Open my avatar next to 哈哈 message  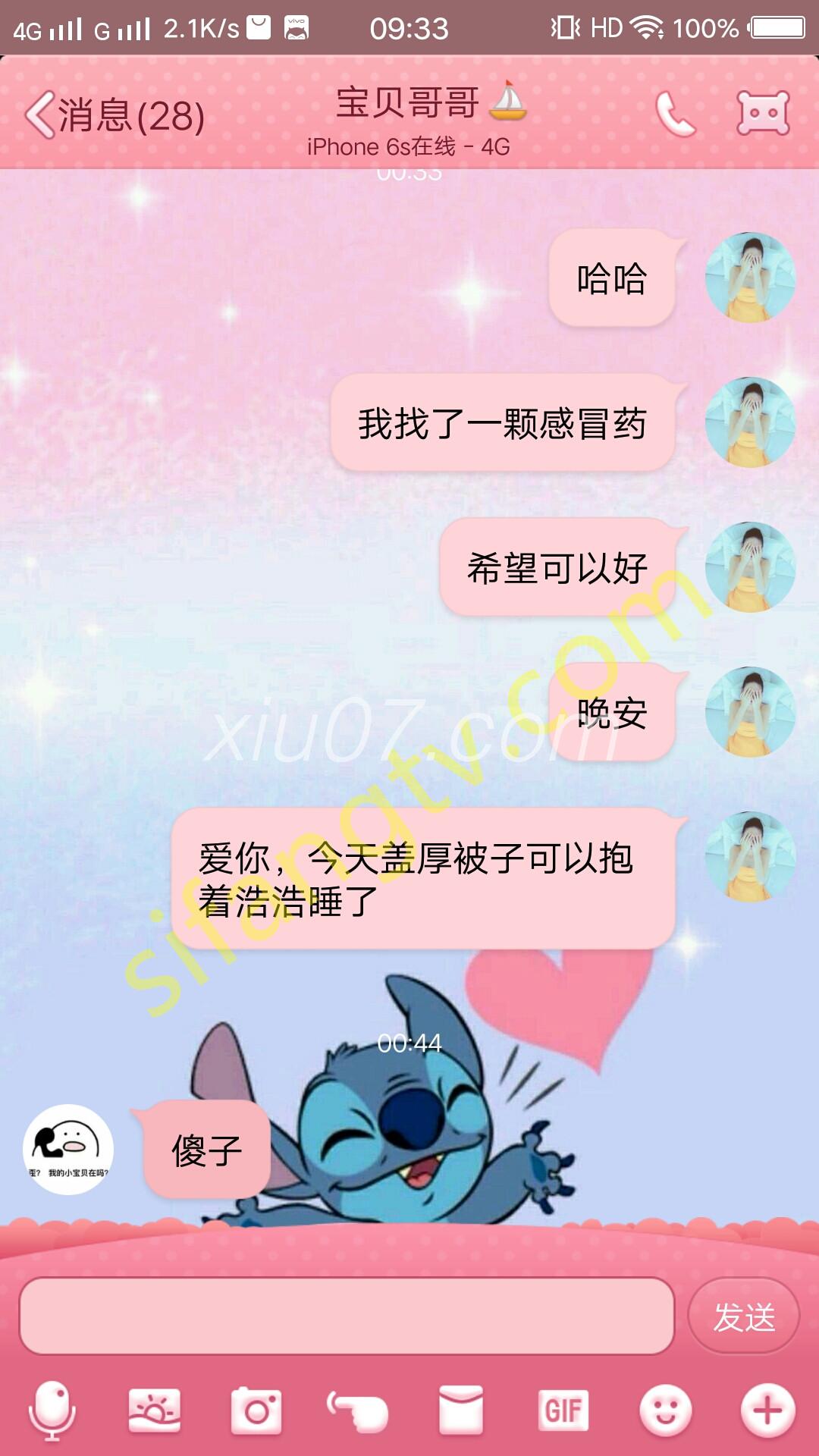[750, 278]
